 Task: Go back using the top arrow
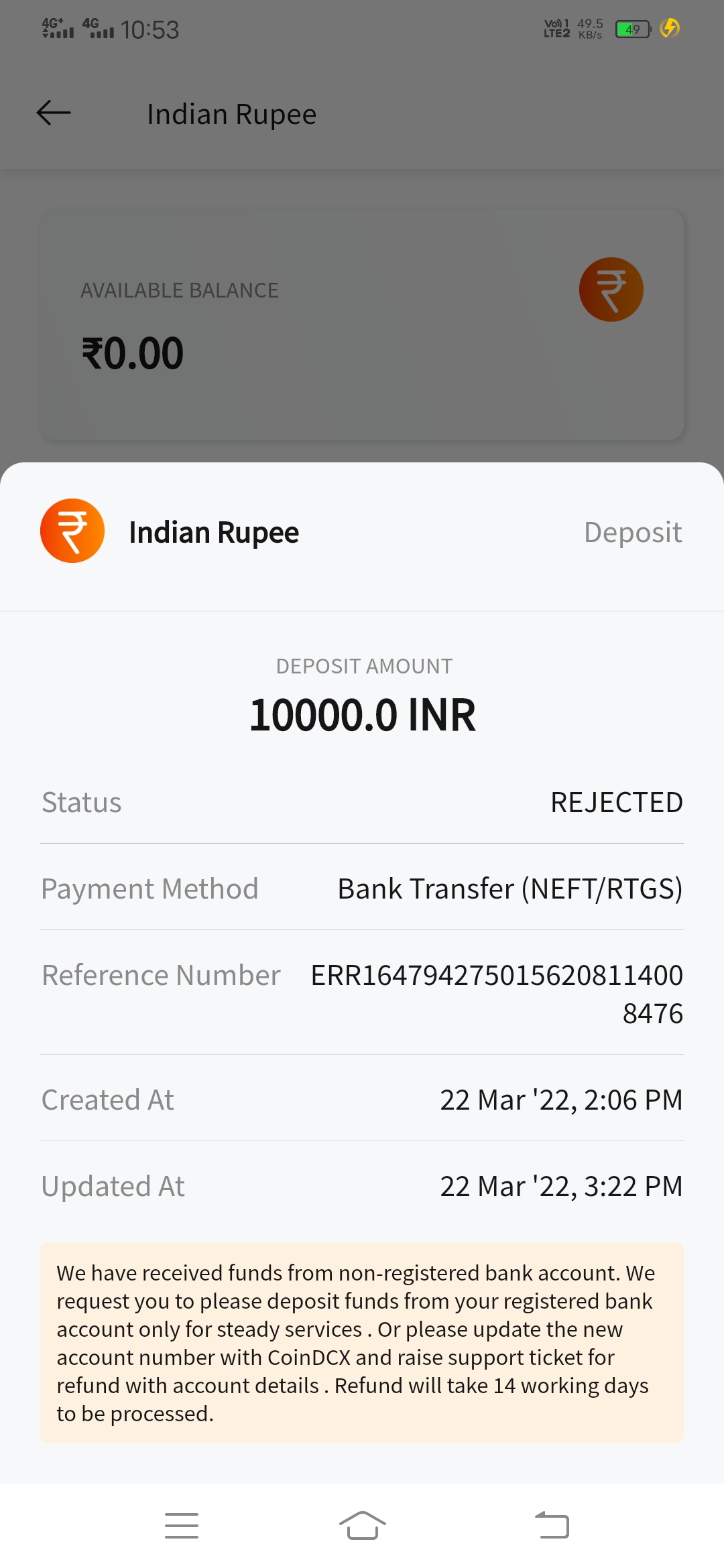tap(54, 113)
